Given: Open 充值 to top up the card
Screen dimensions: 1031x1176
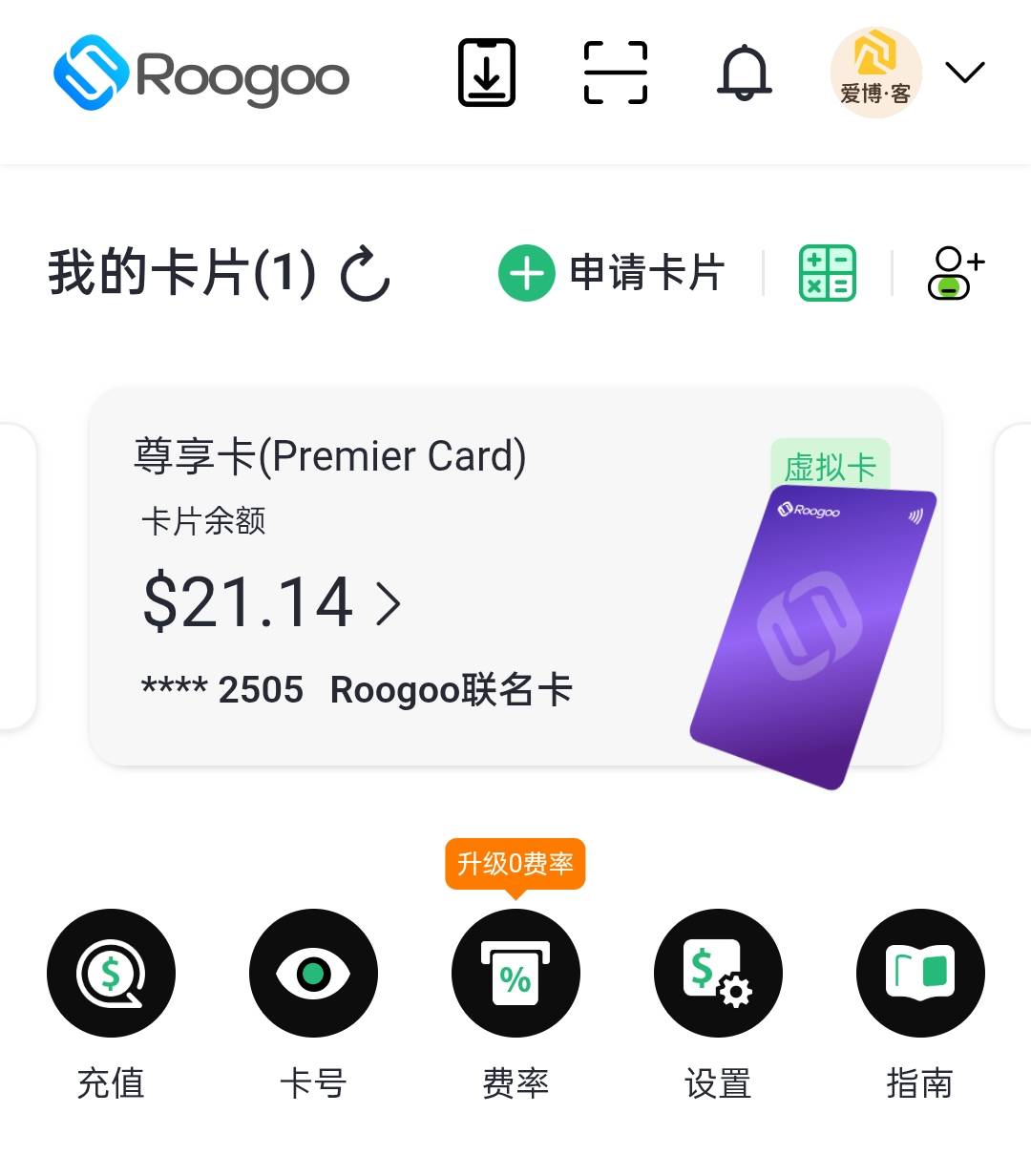Looking at the screenshot, I should click(111, 974).
